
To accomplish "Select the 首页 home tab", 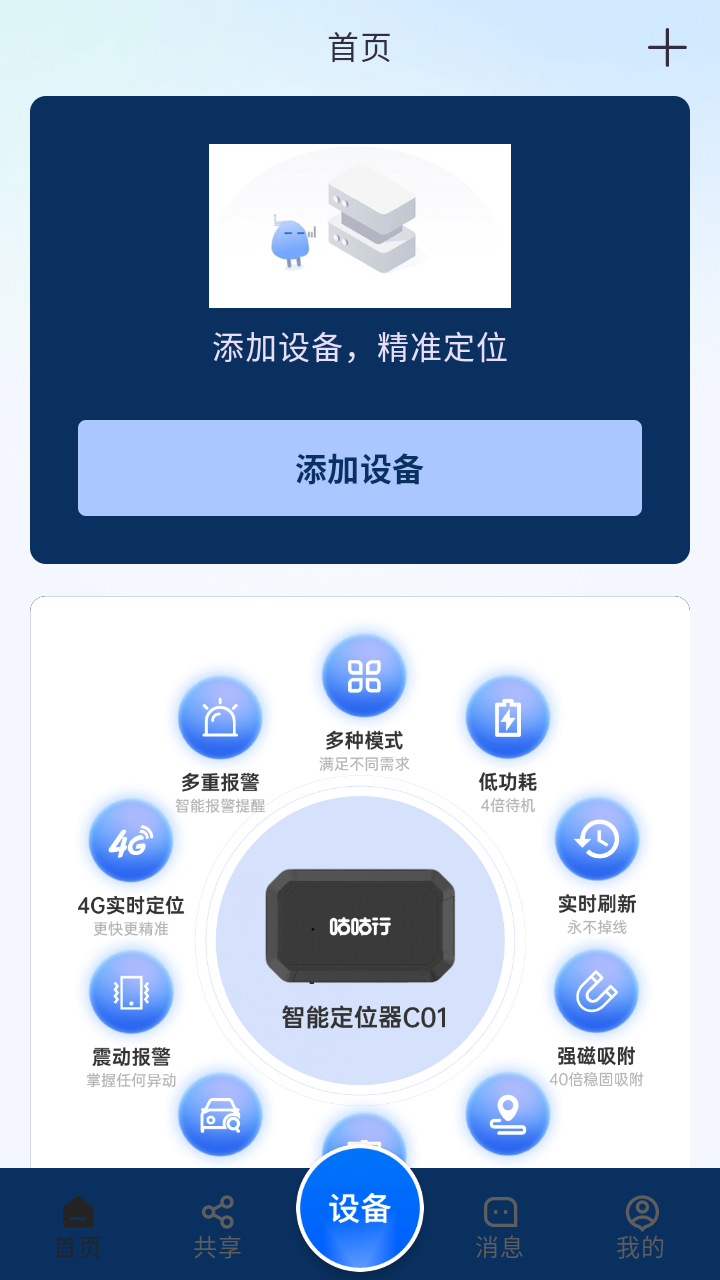I will [x=78, y=1227].
